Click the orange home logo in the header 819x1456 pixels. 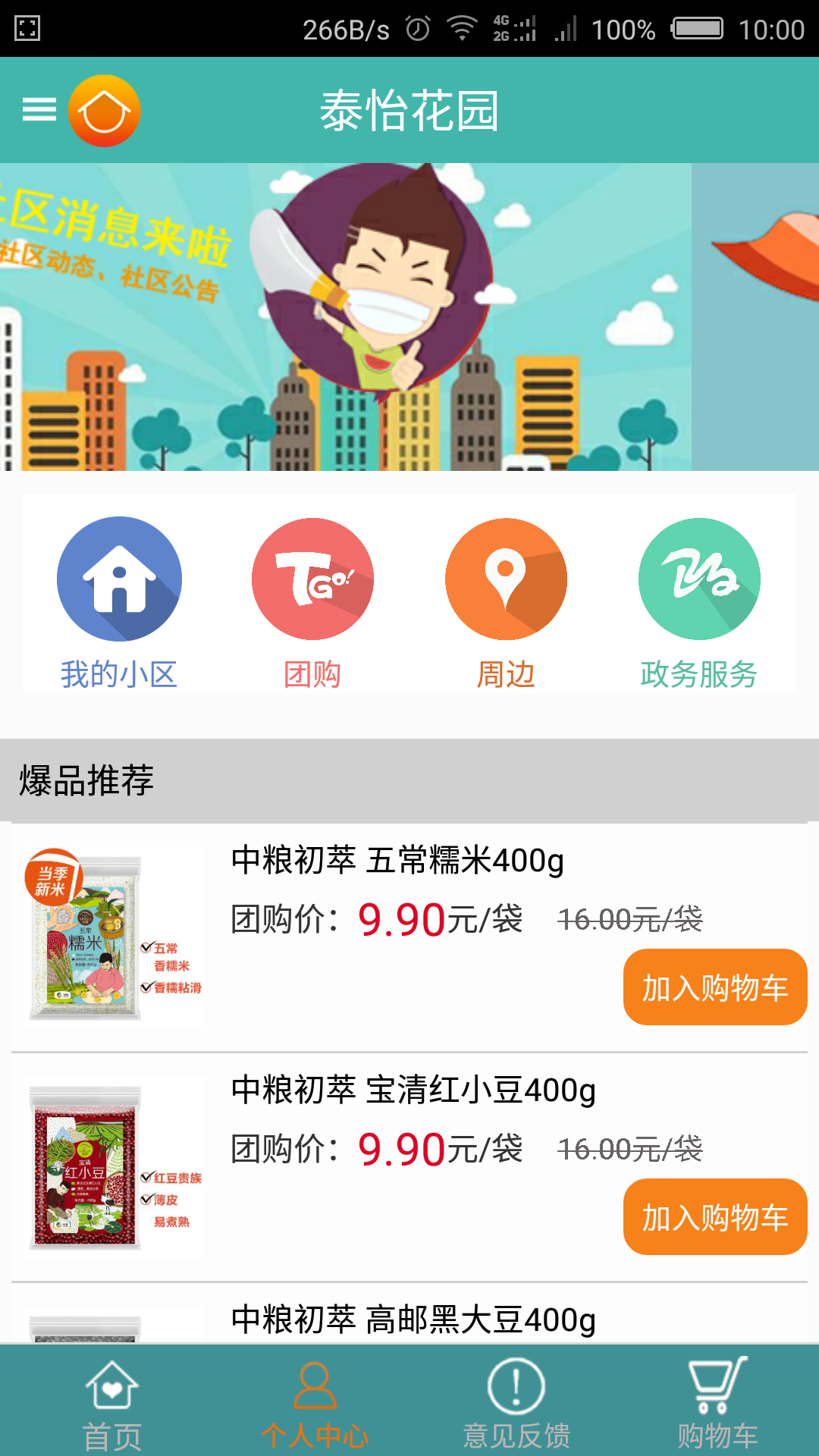click(x=104, y=110)
